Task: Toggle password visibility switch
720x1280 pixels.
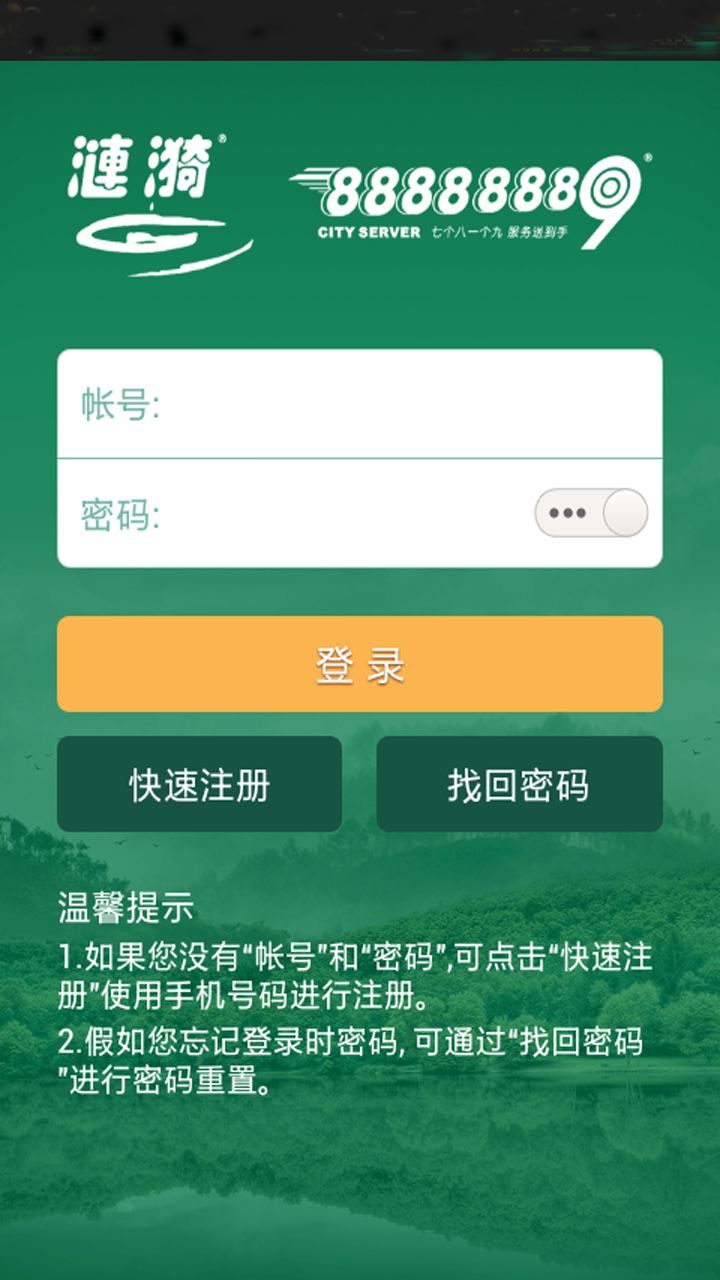Action: click(591, 513)
